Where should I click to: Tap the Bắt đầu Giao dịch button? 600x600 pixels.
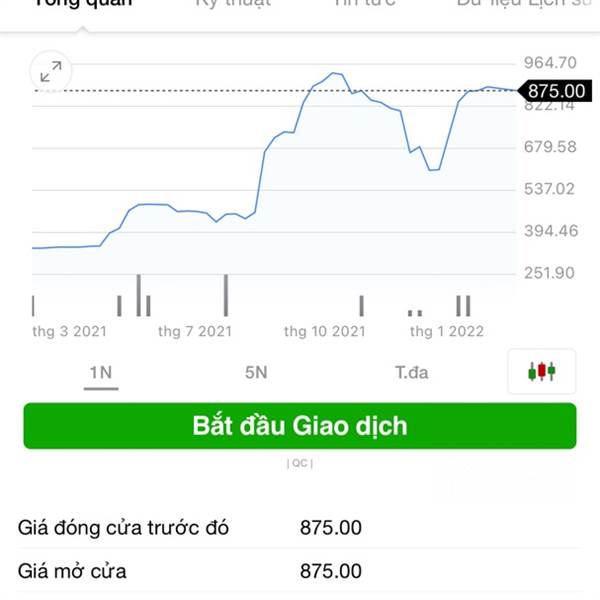pyautogui.click(x=300, y=426)
